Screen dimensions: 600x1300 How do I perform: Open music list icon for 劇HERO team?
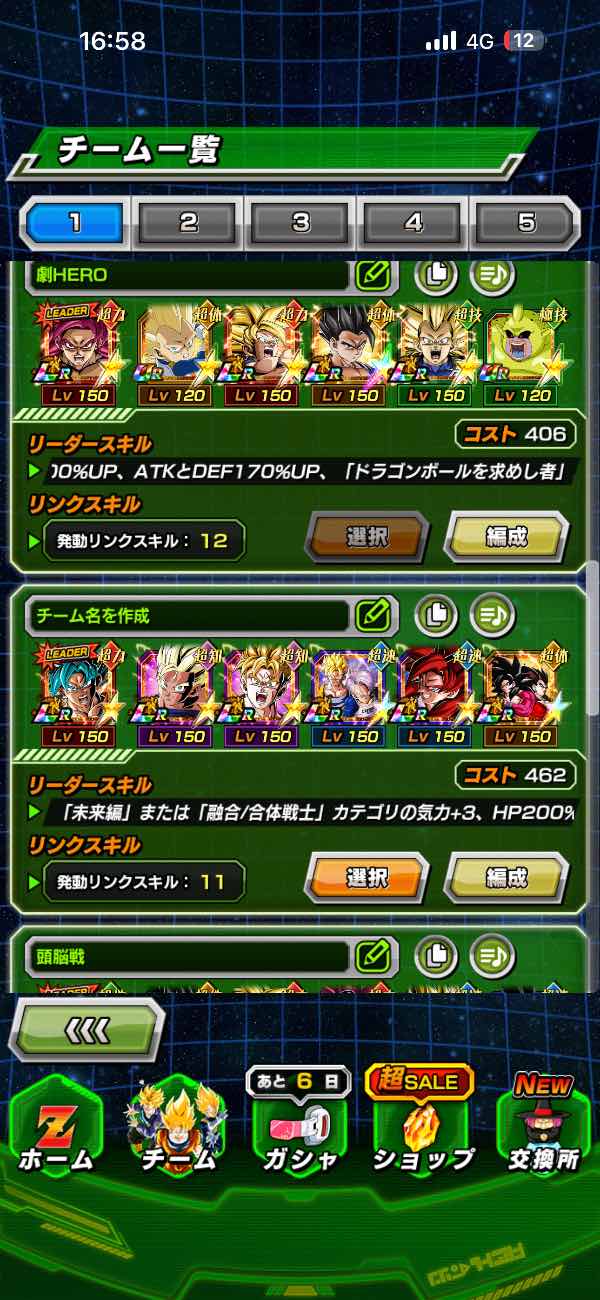click(492, 273)
